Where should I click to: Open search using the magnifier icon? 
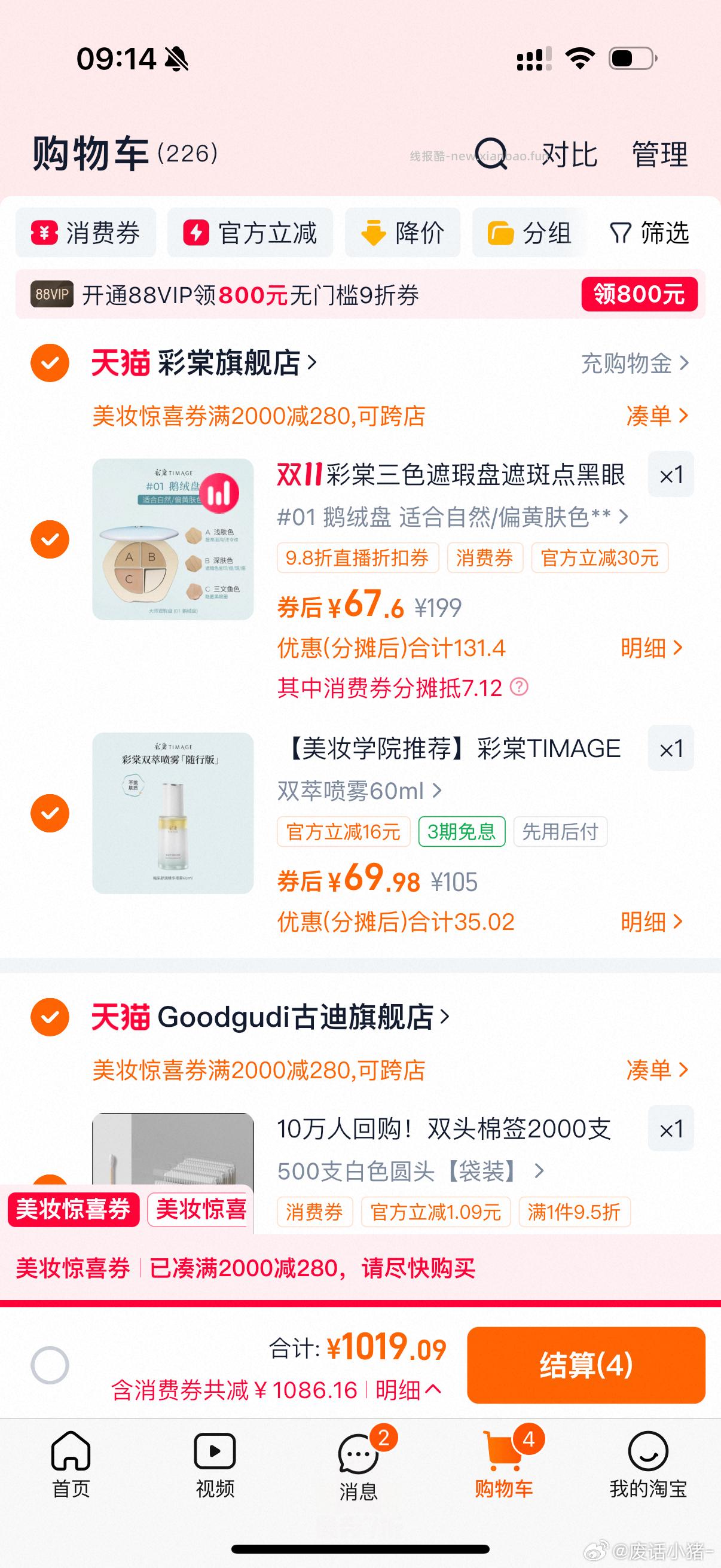coord(490,153)
